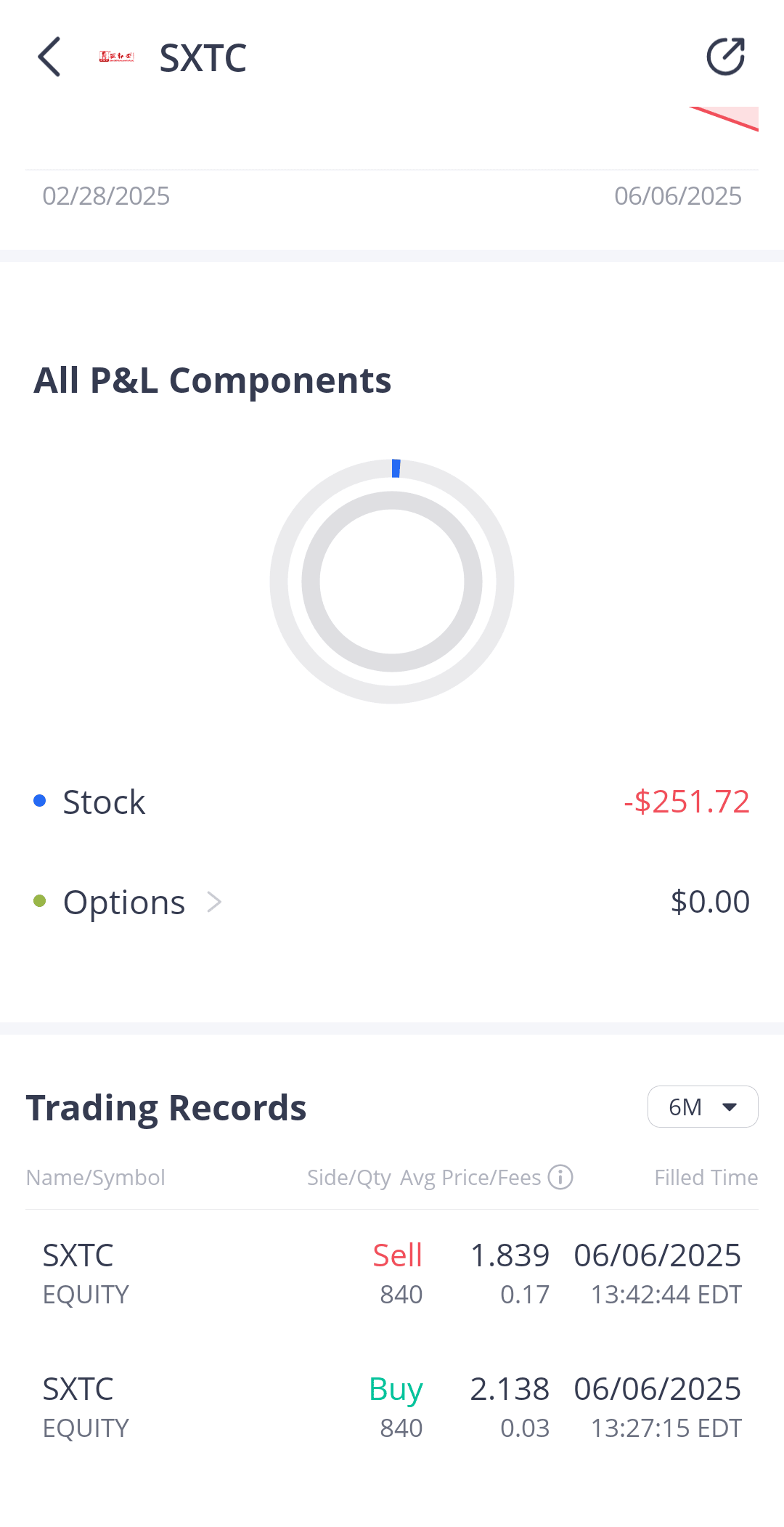This screenshot has height=1527, width=784.
Task: Go back from the SXTC page
Action: [x=49, y=57]
